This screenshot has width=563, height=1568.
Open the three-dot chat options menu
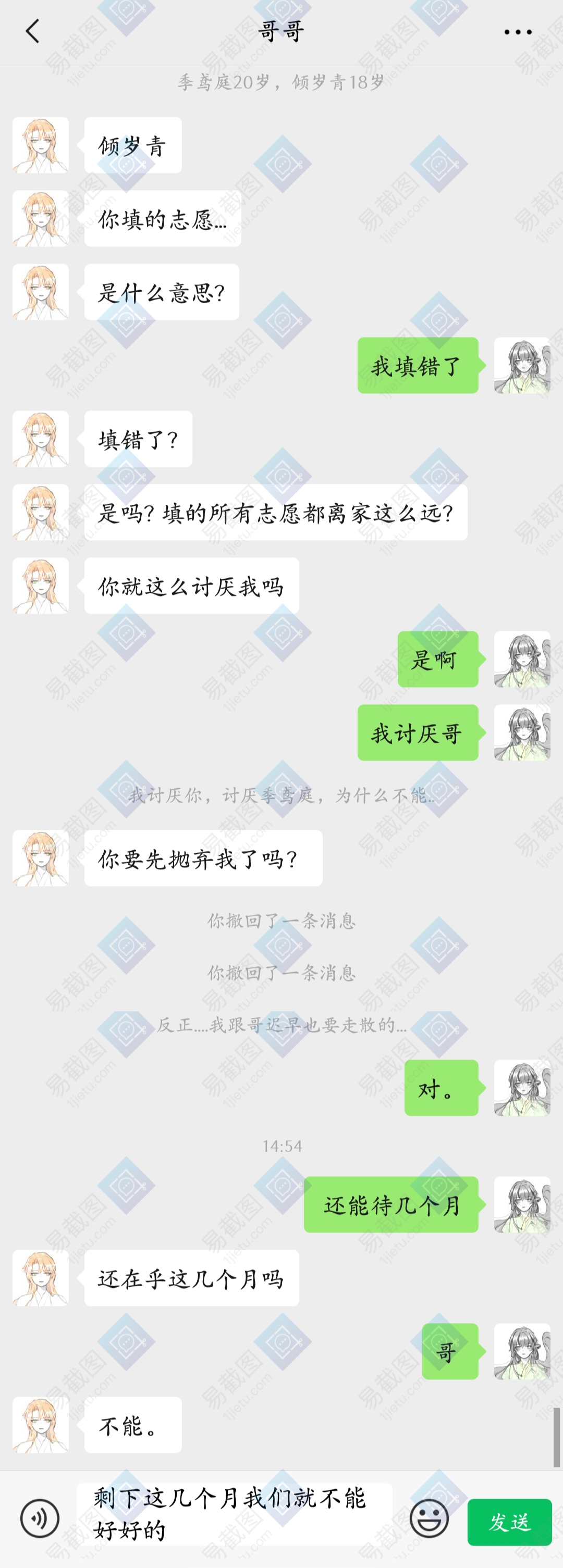point(517,32)
